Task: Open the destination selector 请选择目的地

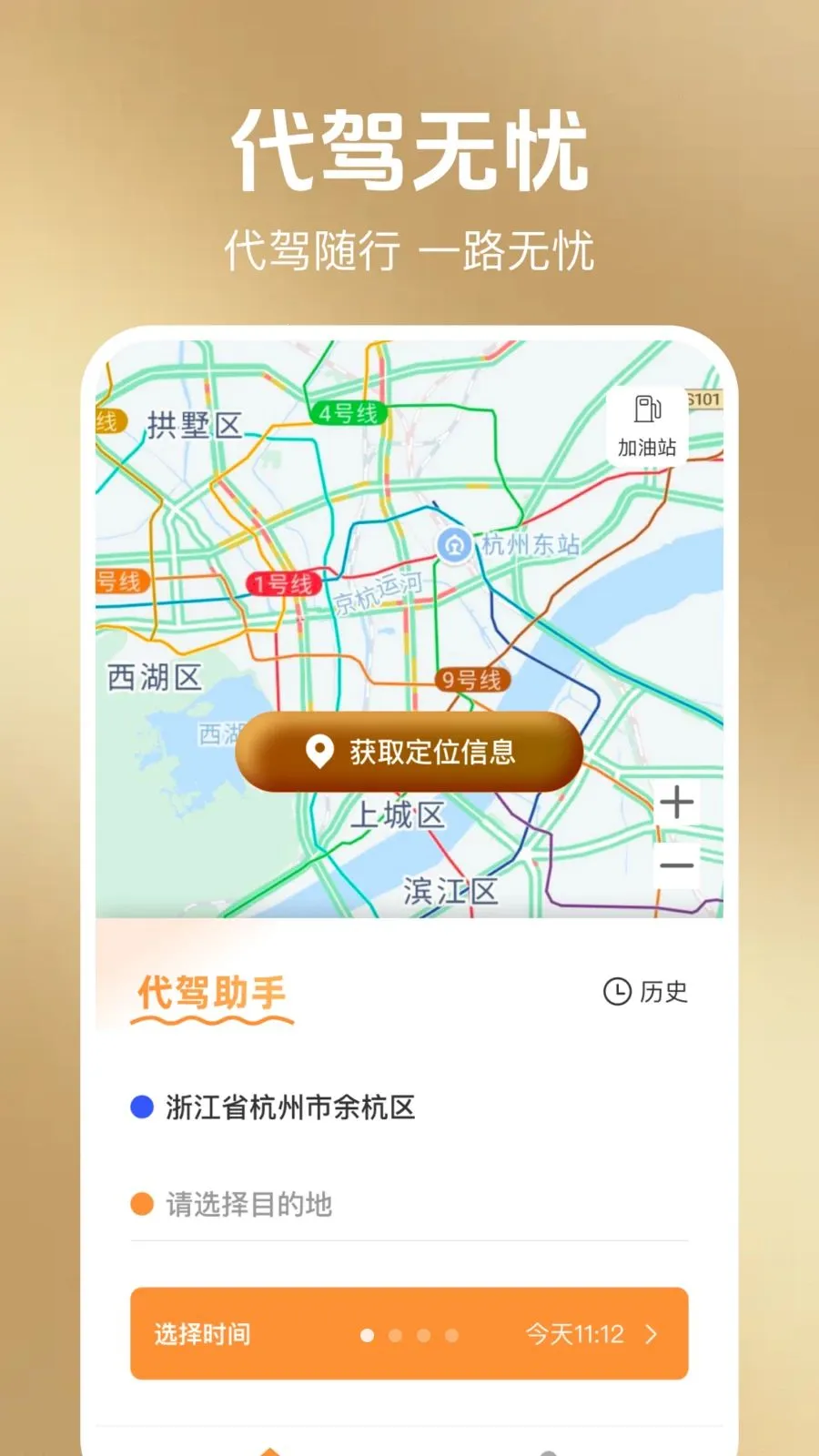Action: click(x=249, y=1204)
